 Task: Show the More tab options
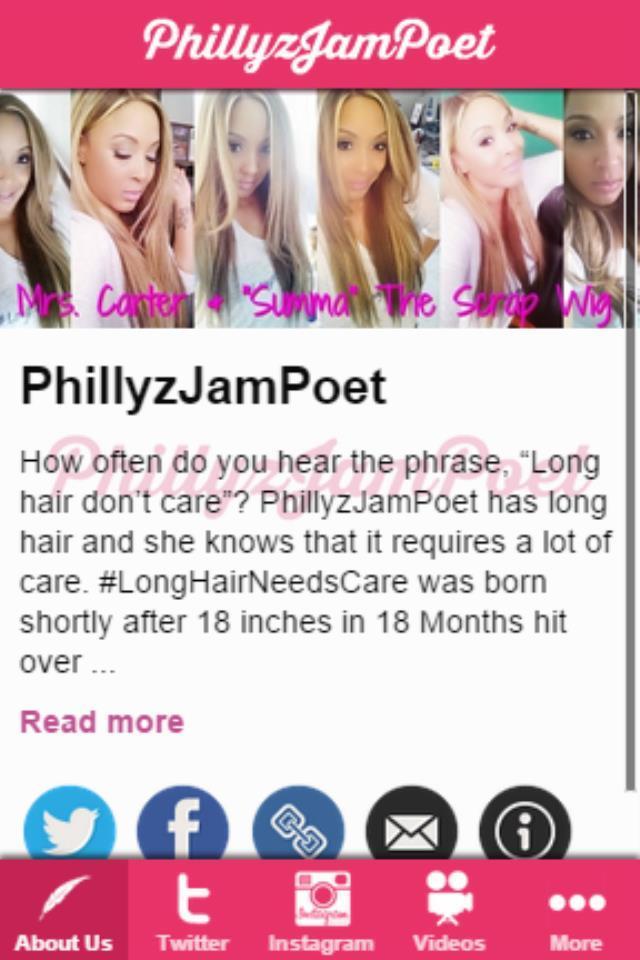[576, 910]
